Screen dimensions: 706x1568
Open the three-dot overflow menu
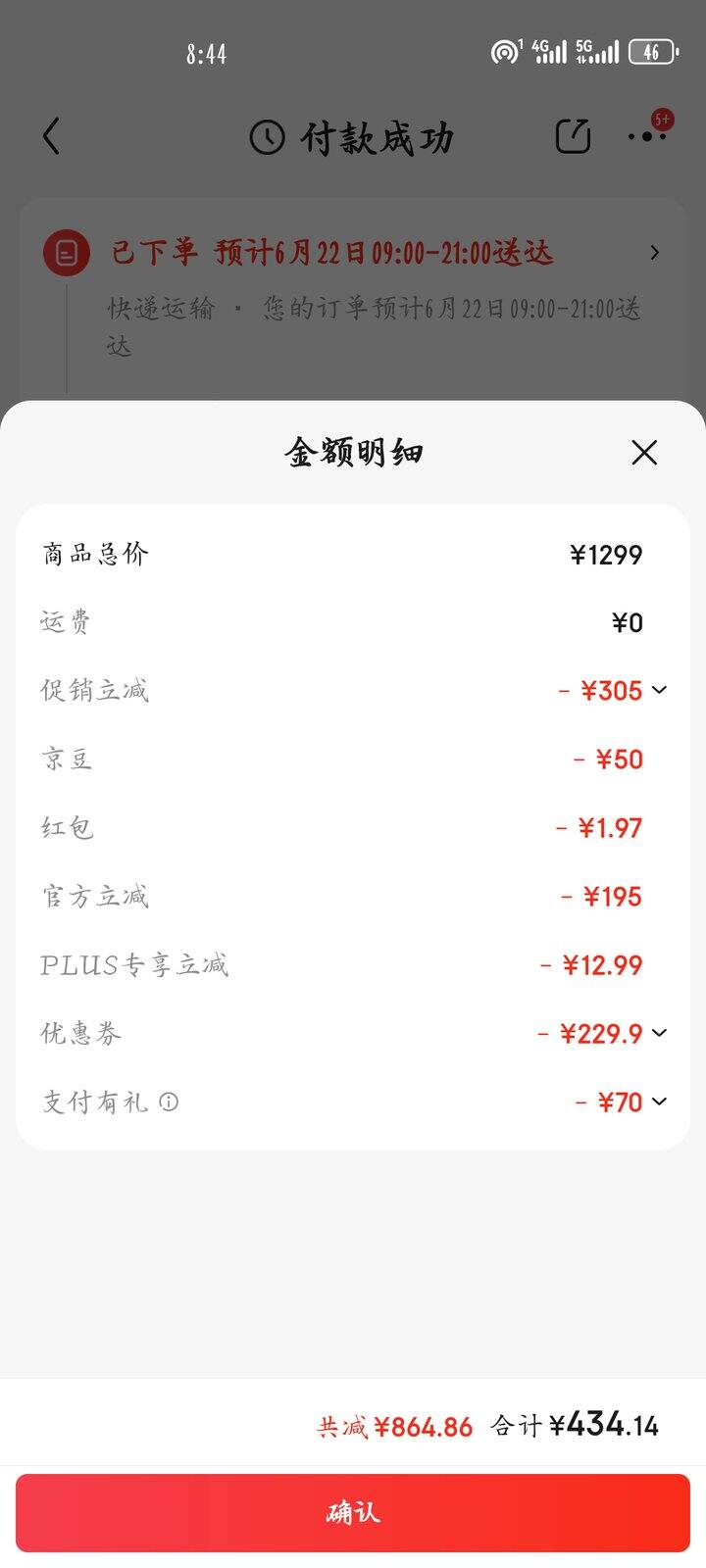pos(647,136)
